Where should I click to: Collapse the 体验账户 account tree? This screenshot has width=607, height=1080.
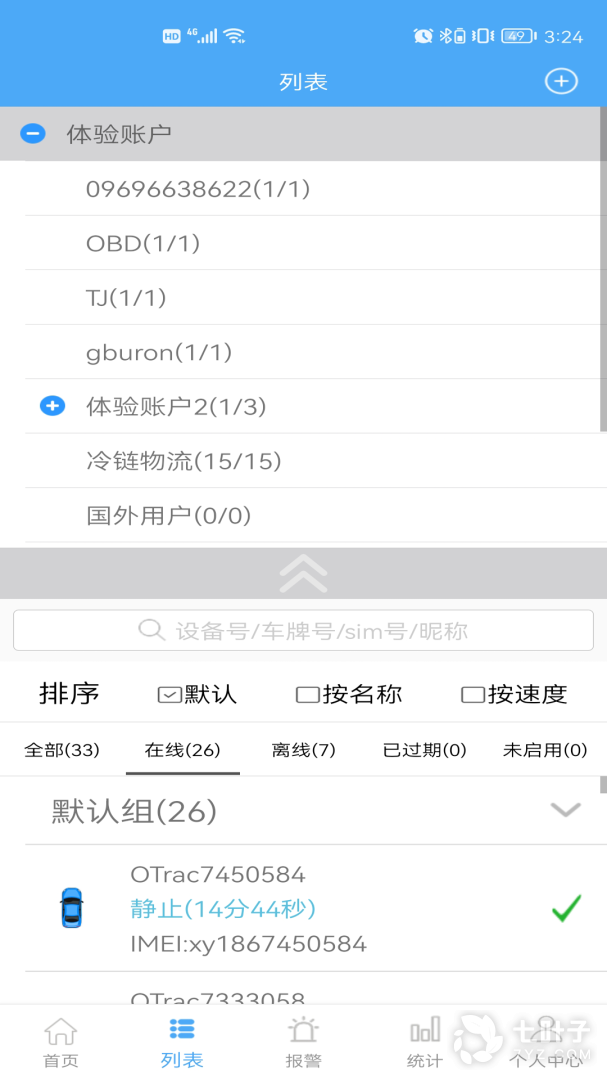(x=34, y=133)
